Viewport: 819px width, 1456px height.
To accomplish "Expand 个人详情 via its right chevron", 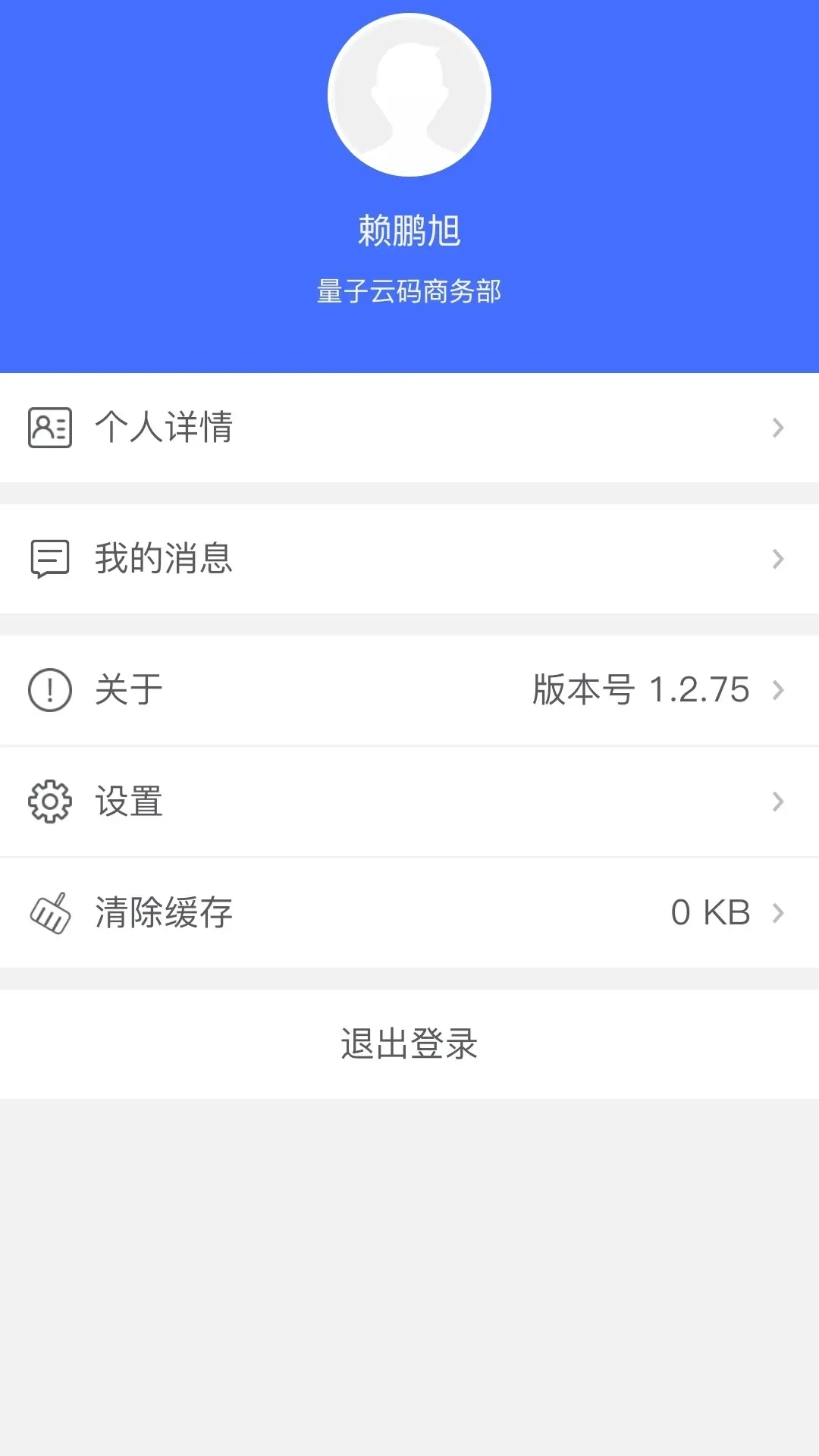I will coord(779,428).
